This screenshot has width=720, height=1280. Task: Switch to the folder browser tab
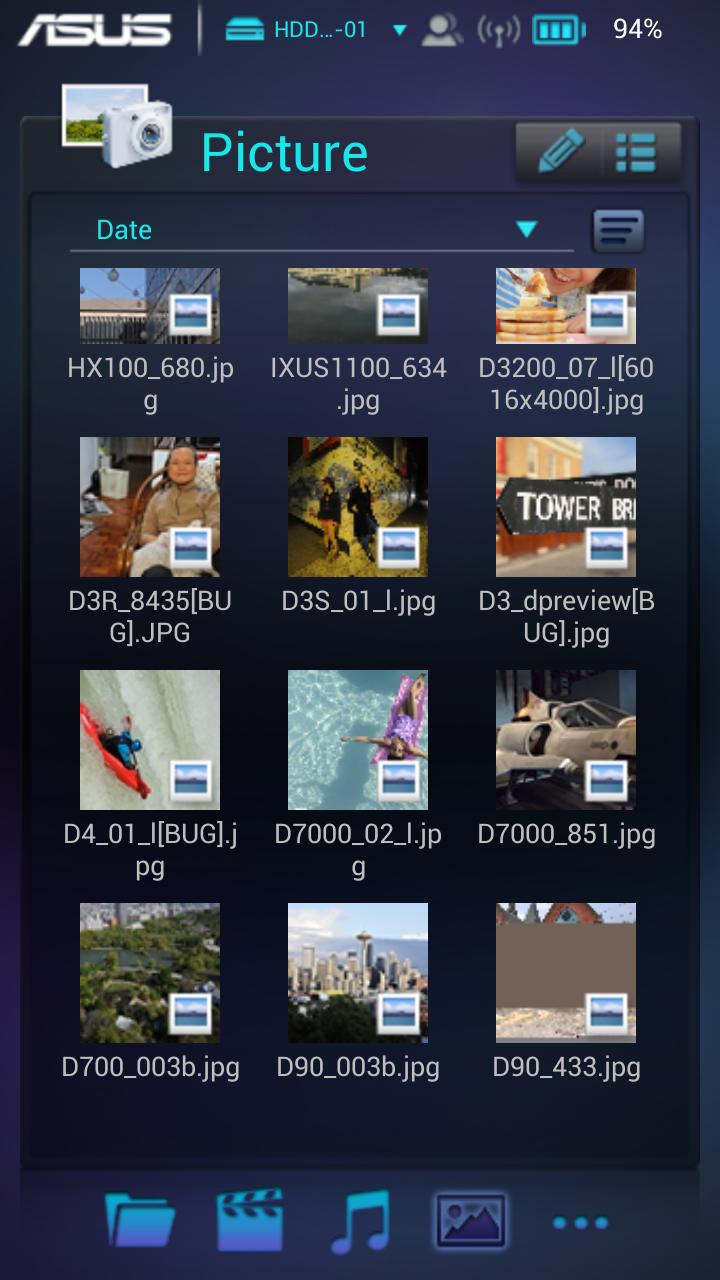pyautogui.click(x=140, y=1222)
